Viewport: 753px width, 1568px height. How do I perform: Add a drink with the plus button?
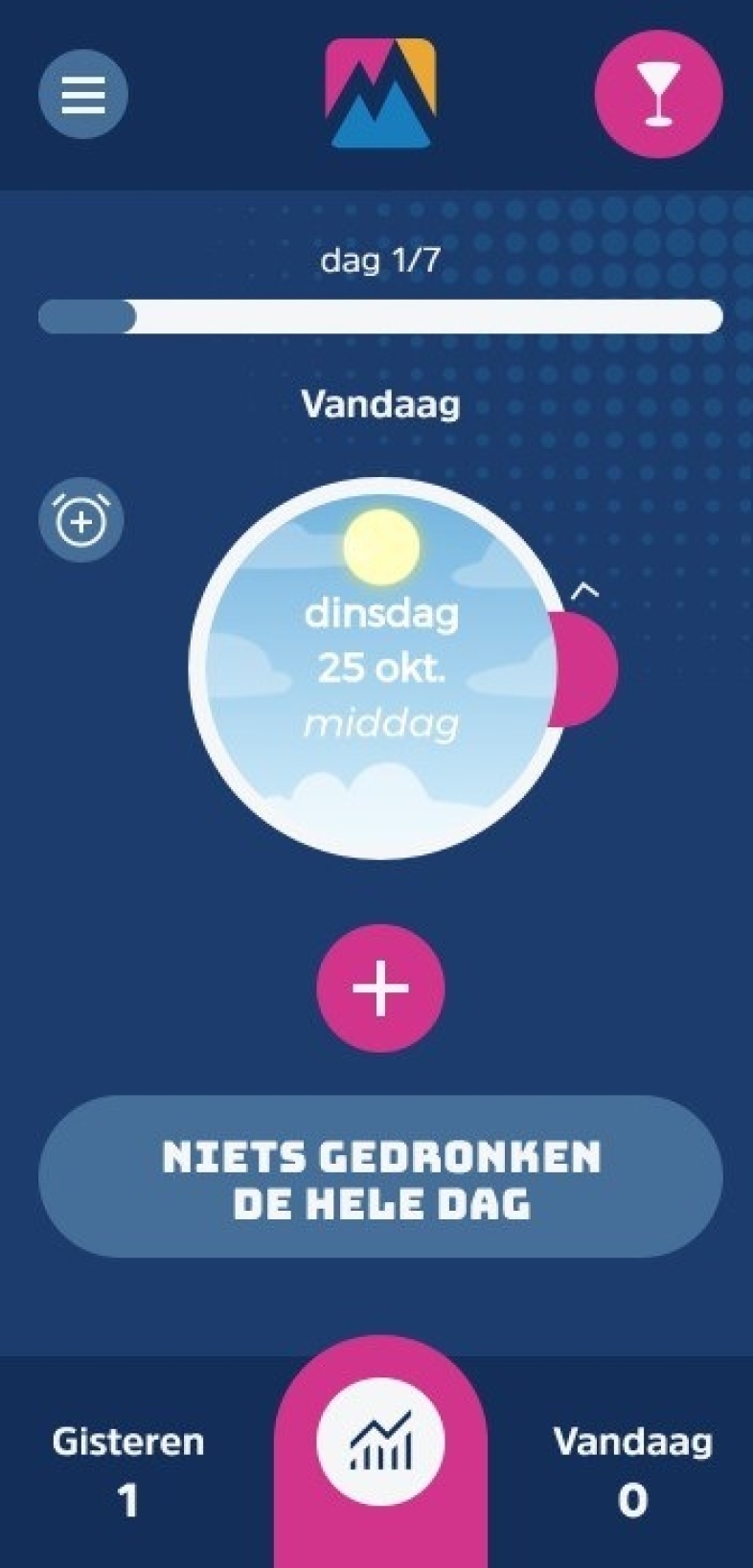[380, 988]
